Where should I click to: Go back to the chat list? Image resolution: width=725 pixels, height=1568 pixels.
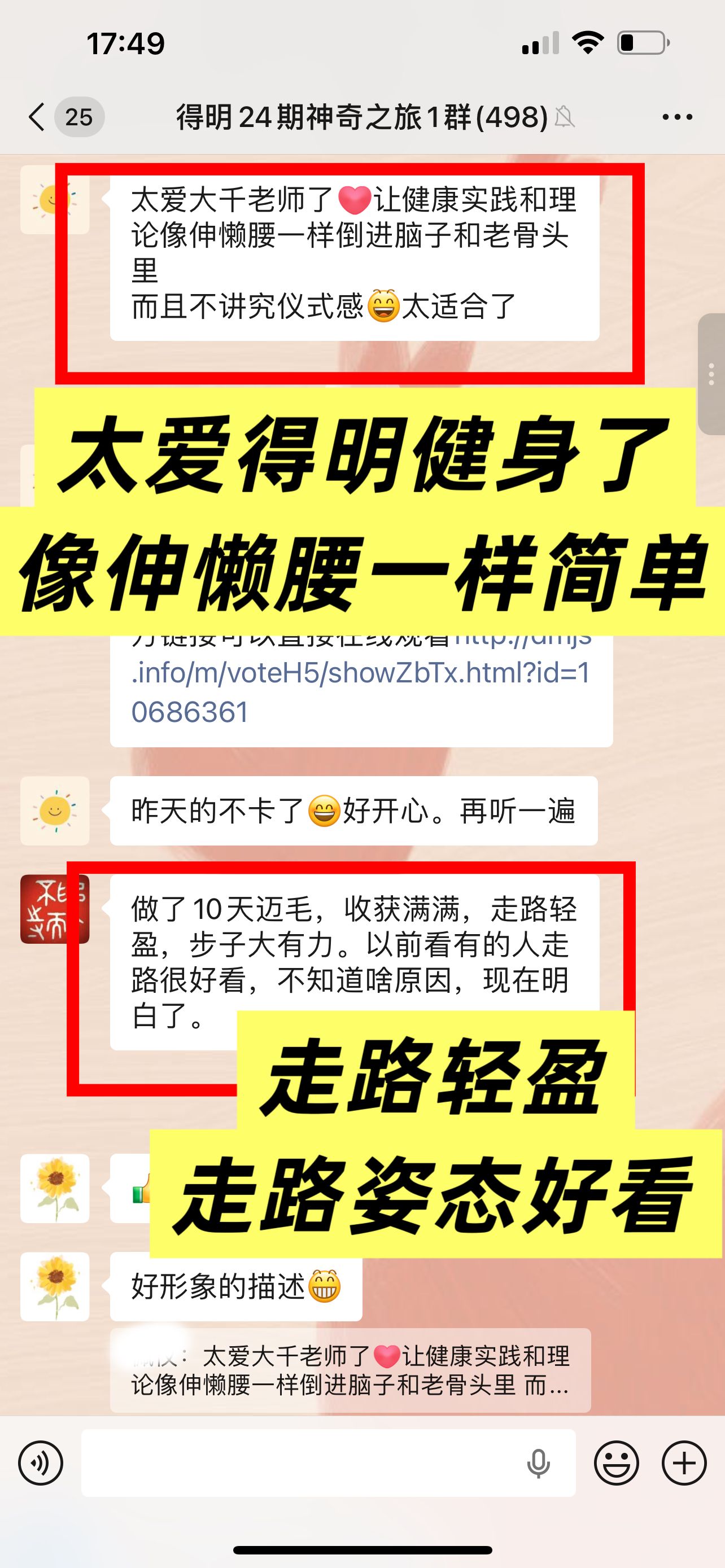pos(38,117)
